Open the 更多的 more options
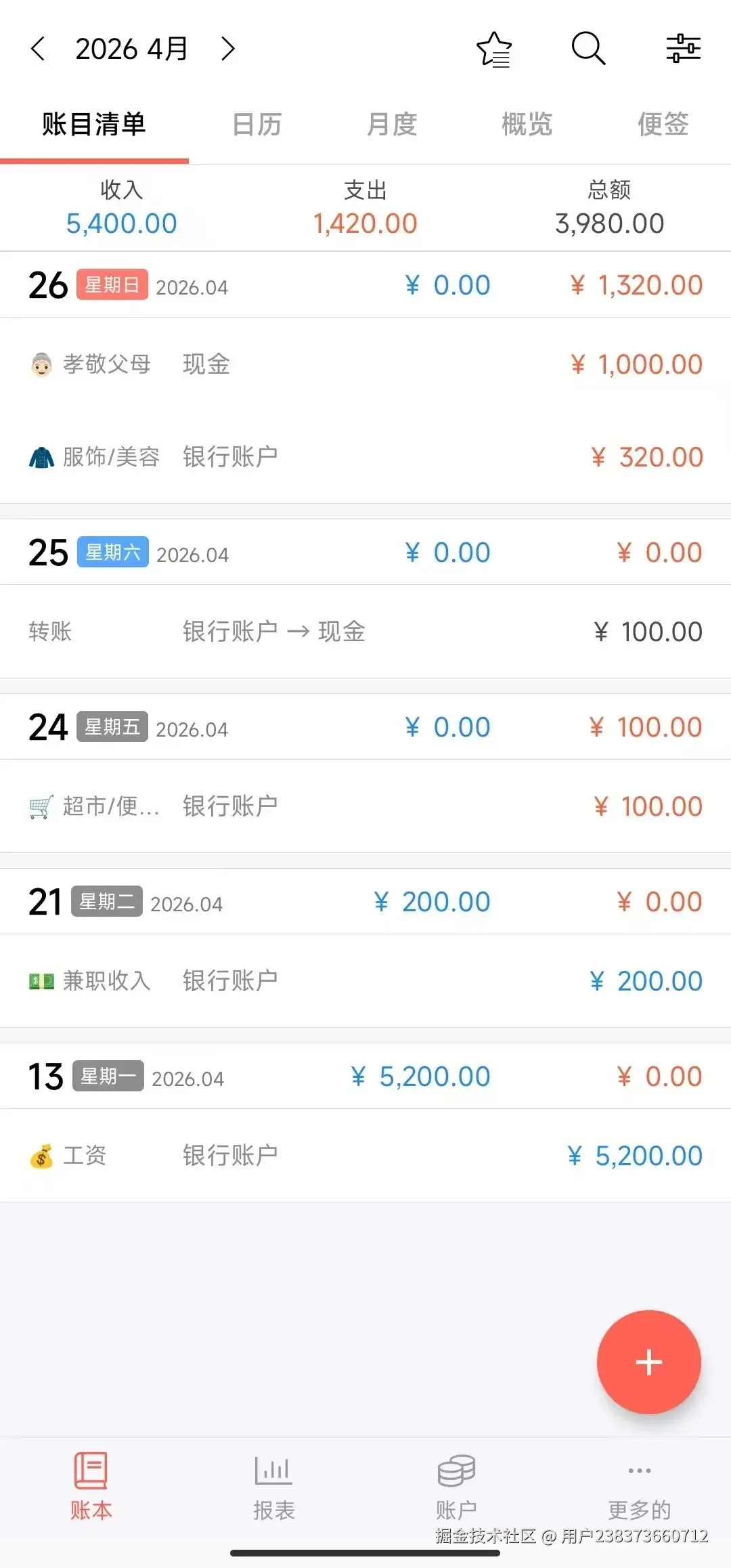 pos(638,1489)
